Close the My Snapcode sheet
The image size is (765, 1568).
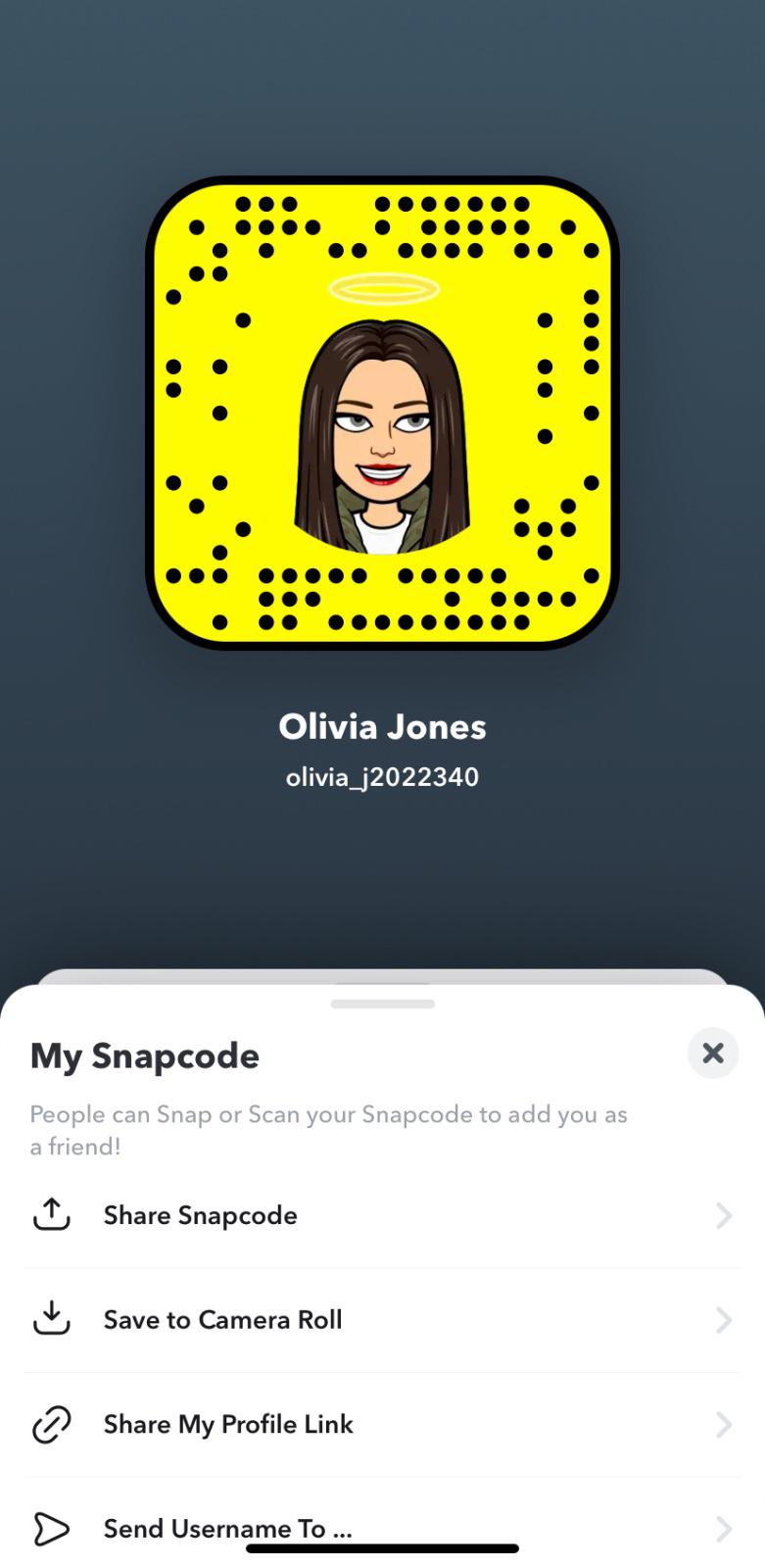pyautogui.click(x=712, y=1053)
